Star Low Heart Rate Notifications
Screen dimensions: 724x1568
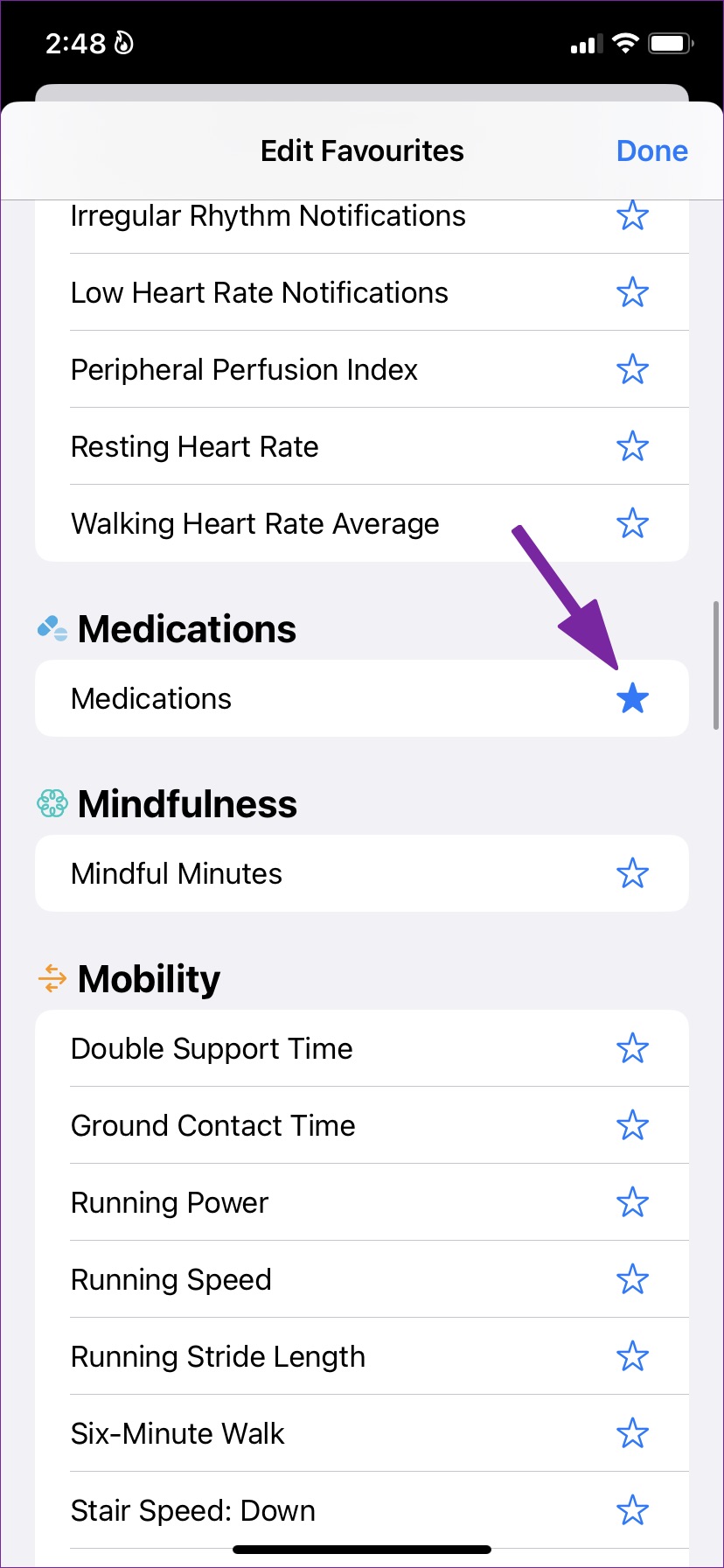(632, 292)
